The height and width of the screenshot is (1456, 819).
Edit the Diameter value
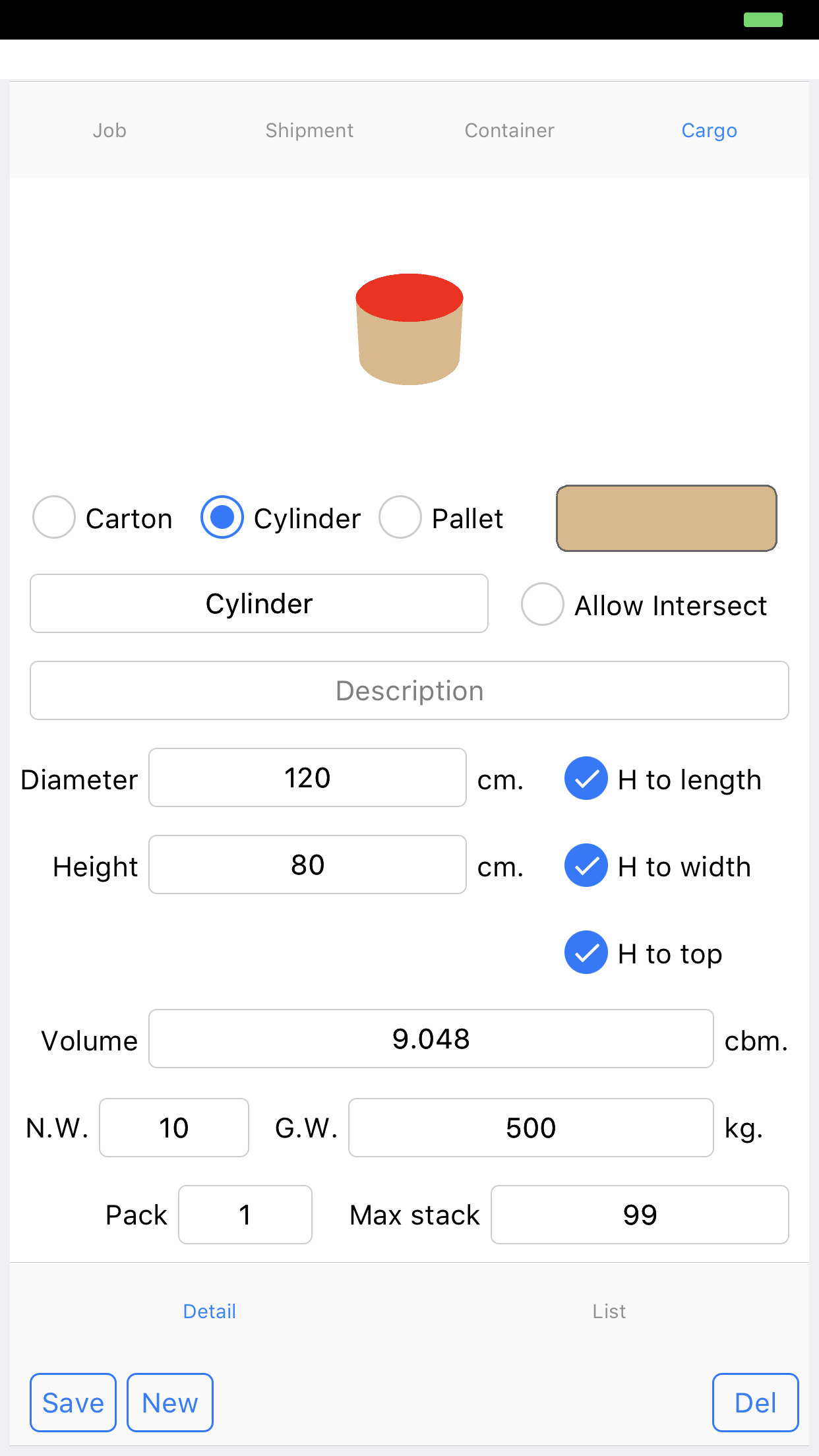pyautogui.click(x=307, y=777)
